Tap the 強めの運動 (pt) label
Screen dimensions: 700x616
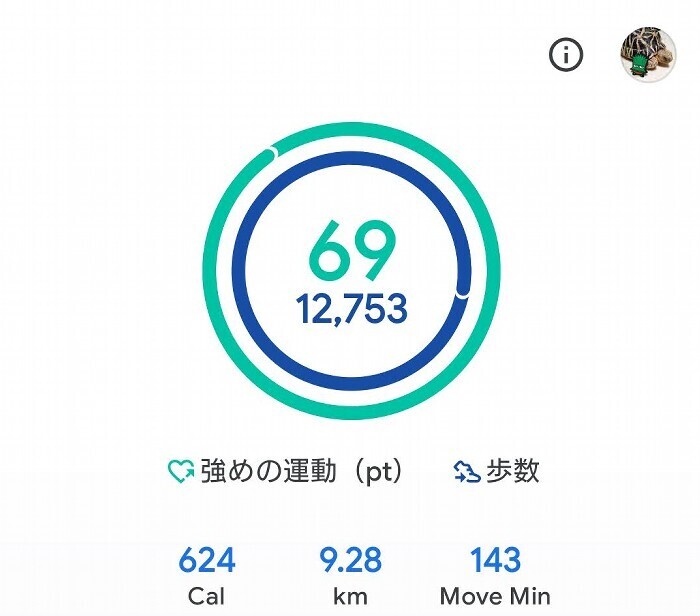point(286,472)
